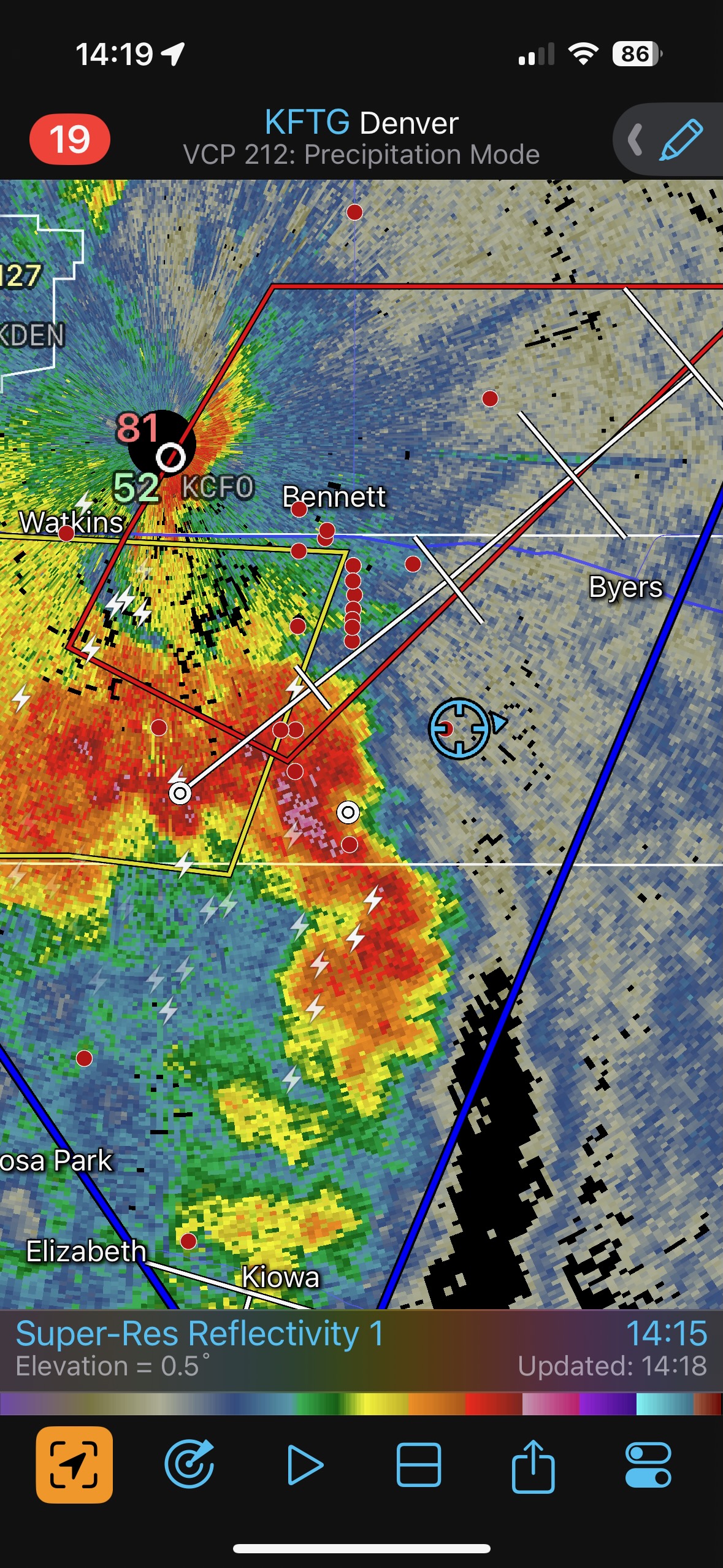Toggle the orange location tracking button
723x1568 pixels.
point(74,1464)
